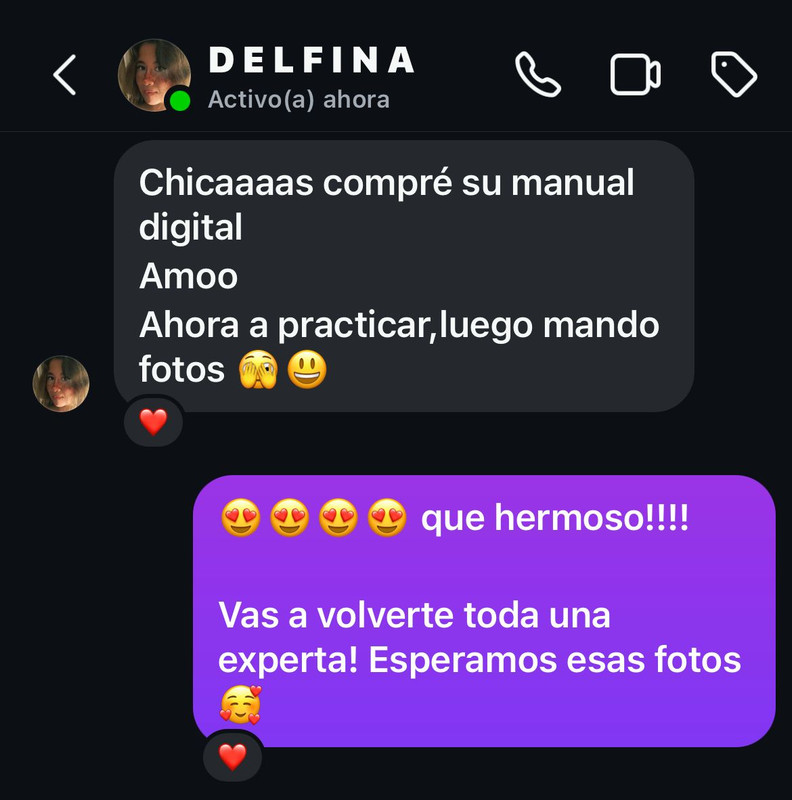
Task: Open Delfina's avatar beside her message
Action: coord(61,384)
